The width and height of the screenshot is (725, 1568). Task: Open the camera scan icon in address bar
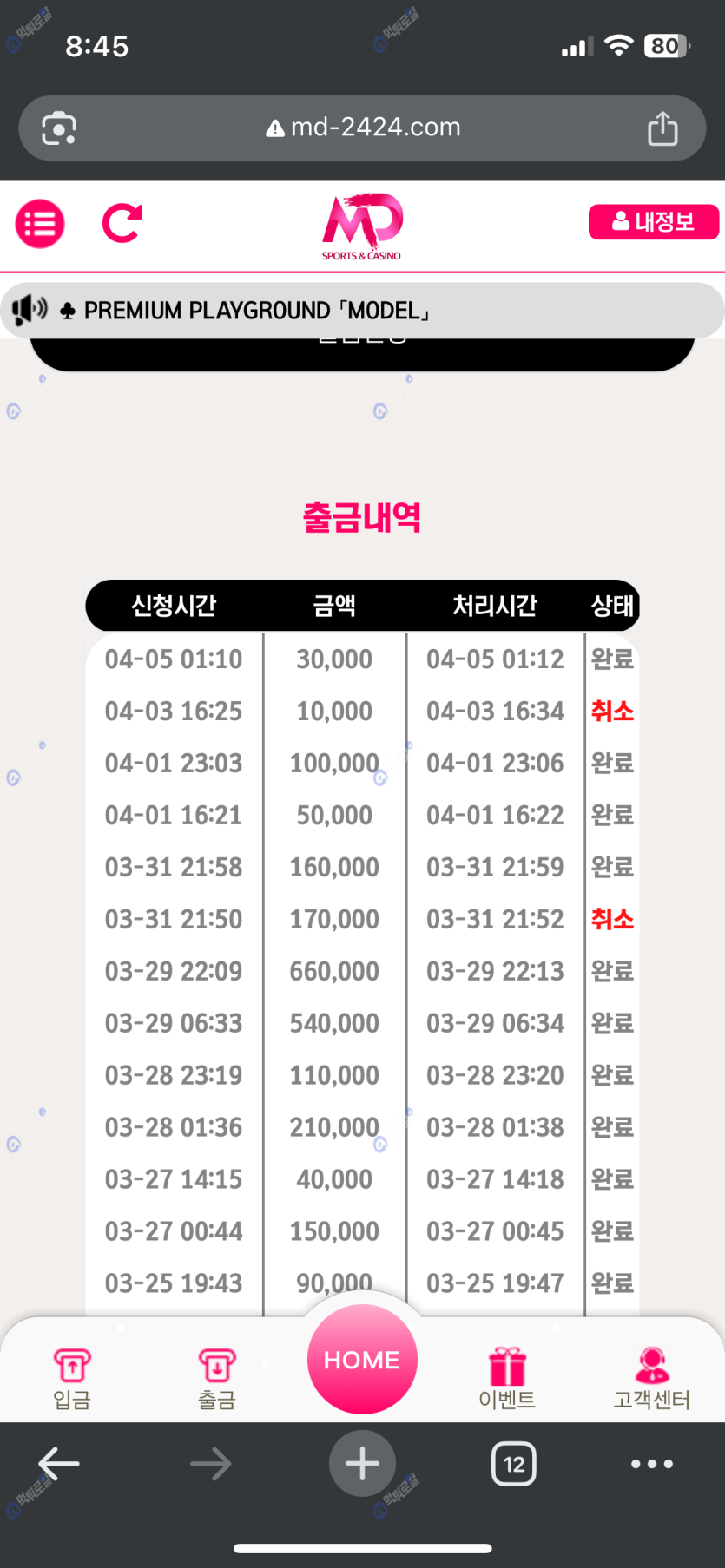coord(59,128)
